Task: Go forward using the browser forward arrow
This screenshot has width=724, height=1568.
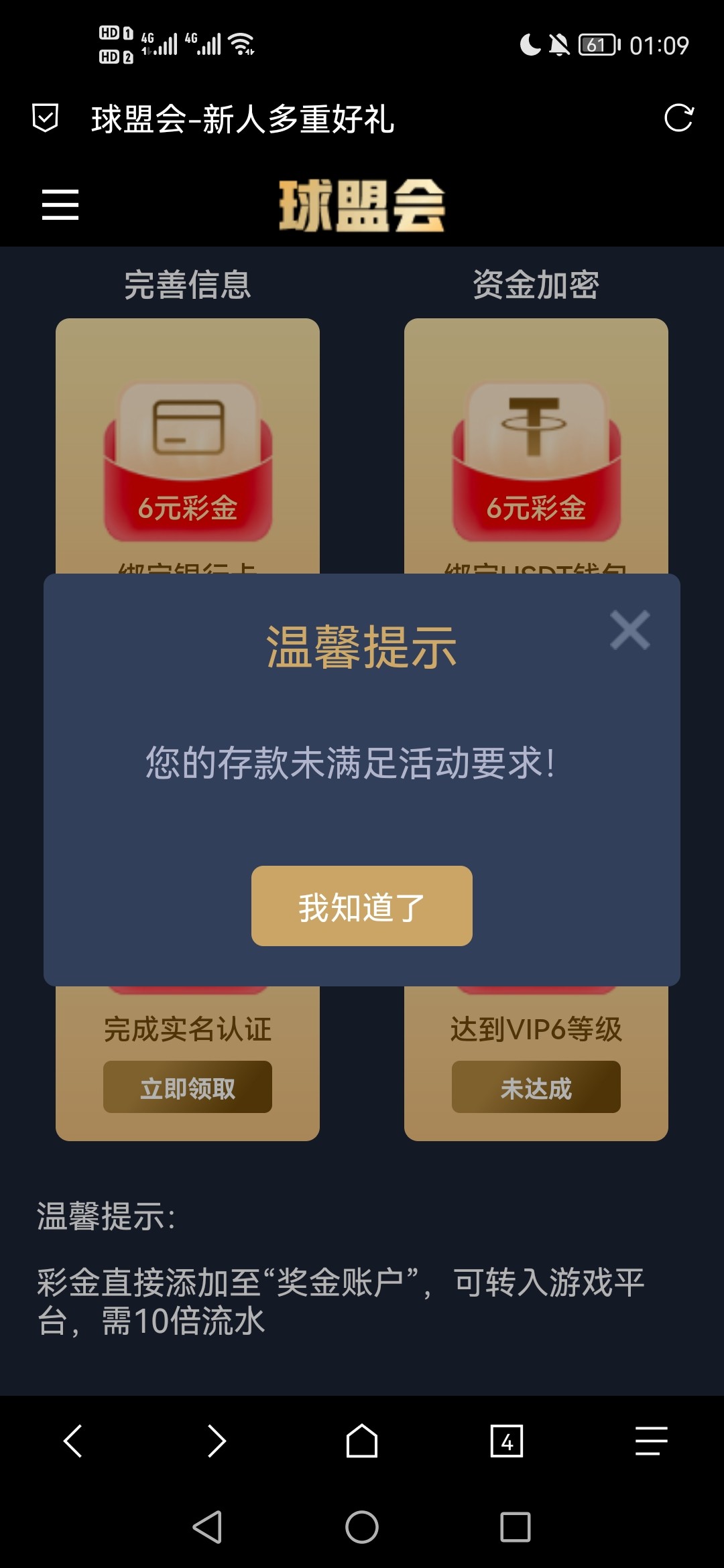Action: tap(217, 1441)
